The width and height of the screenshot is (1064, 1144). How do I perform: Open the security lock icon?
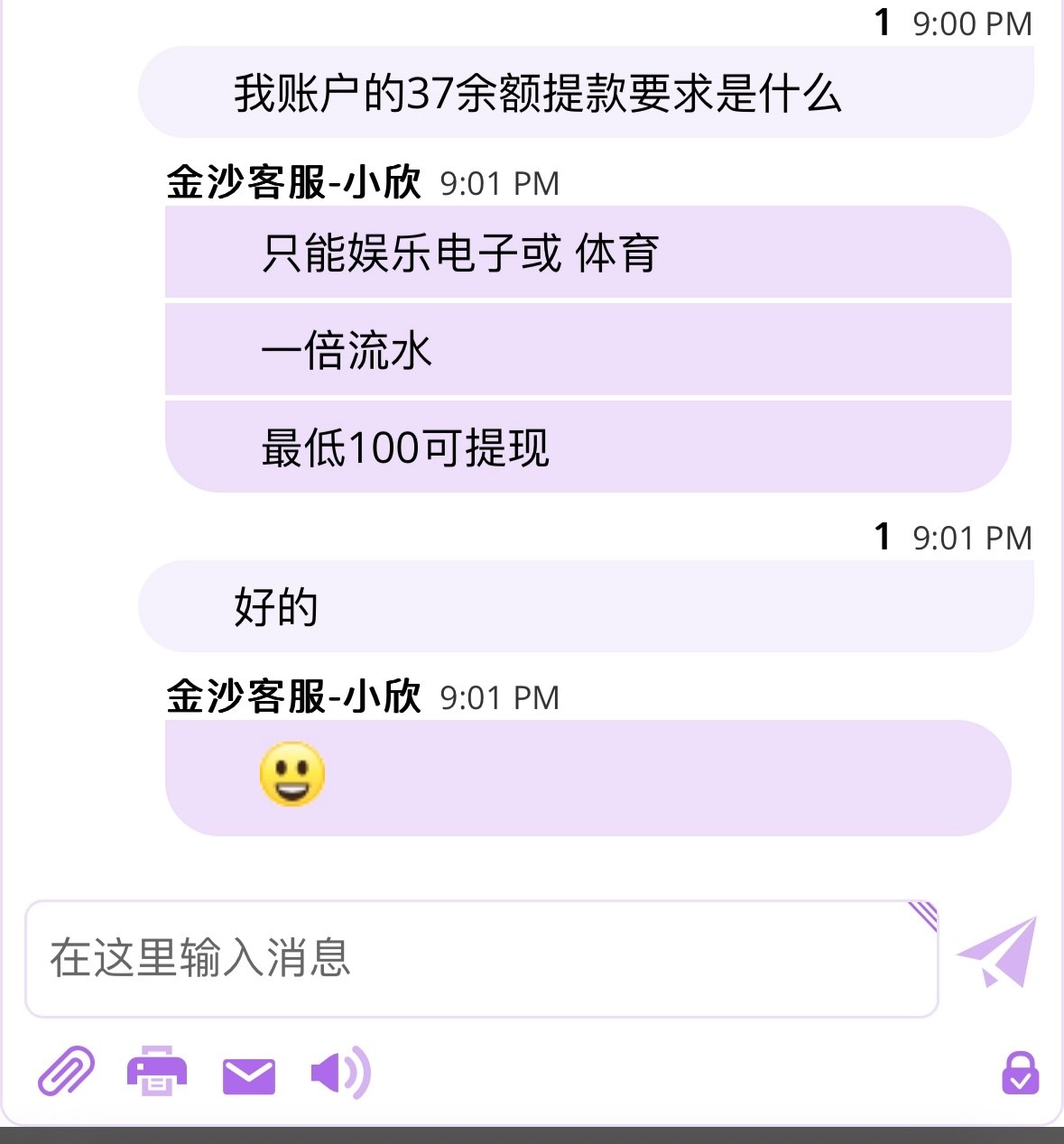1020,1073
